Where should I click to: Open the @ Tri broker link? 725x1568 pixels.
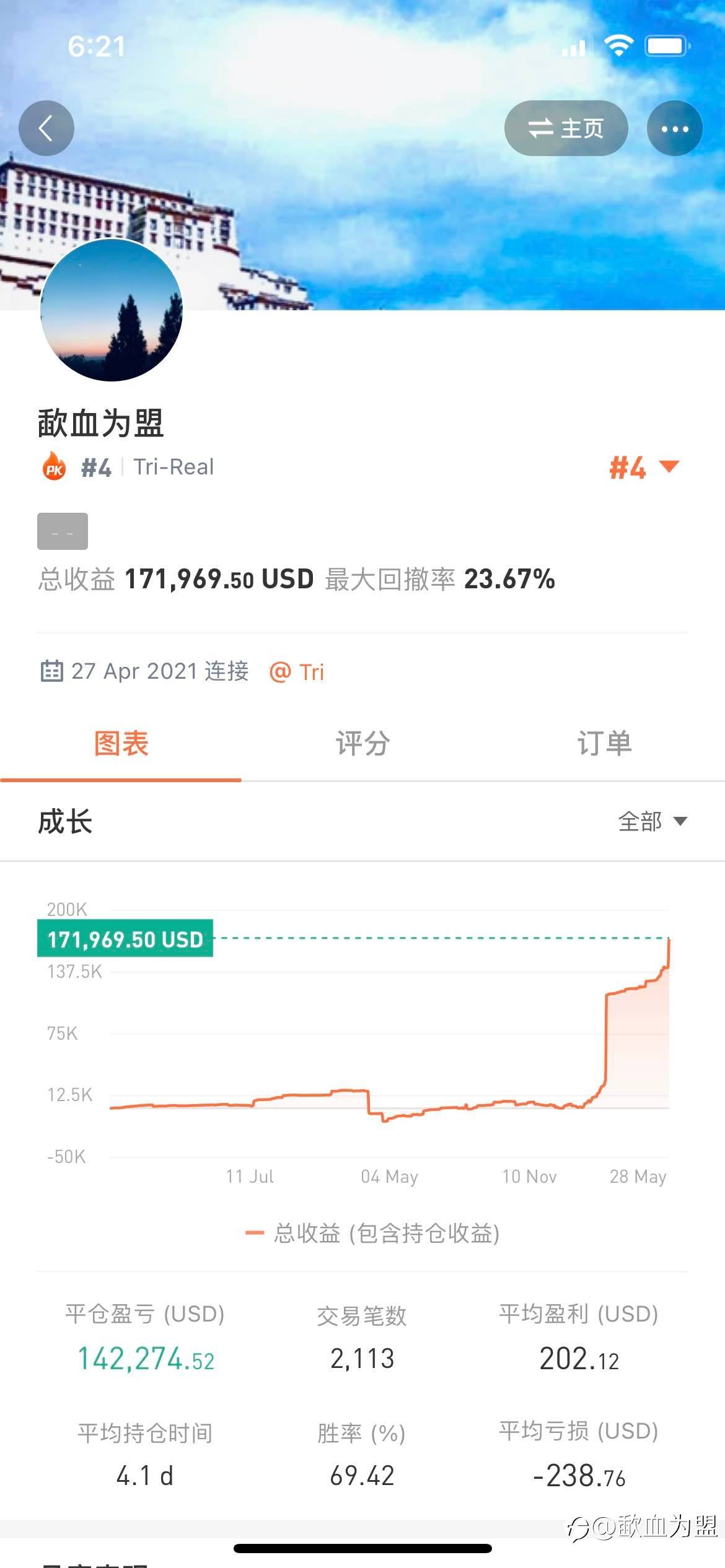click(x=297, y=672)
